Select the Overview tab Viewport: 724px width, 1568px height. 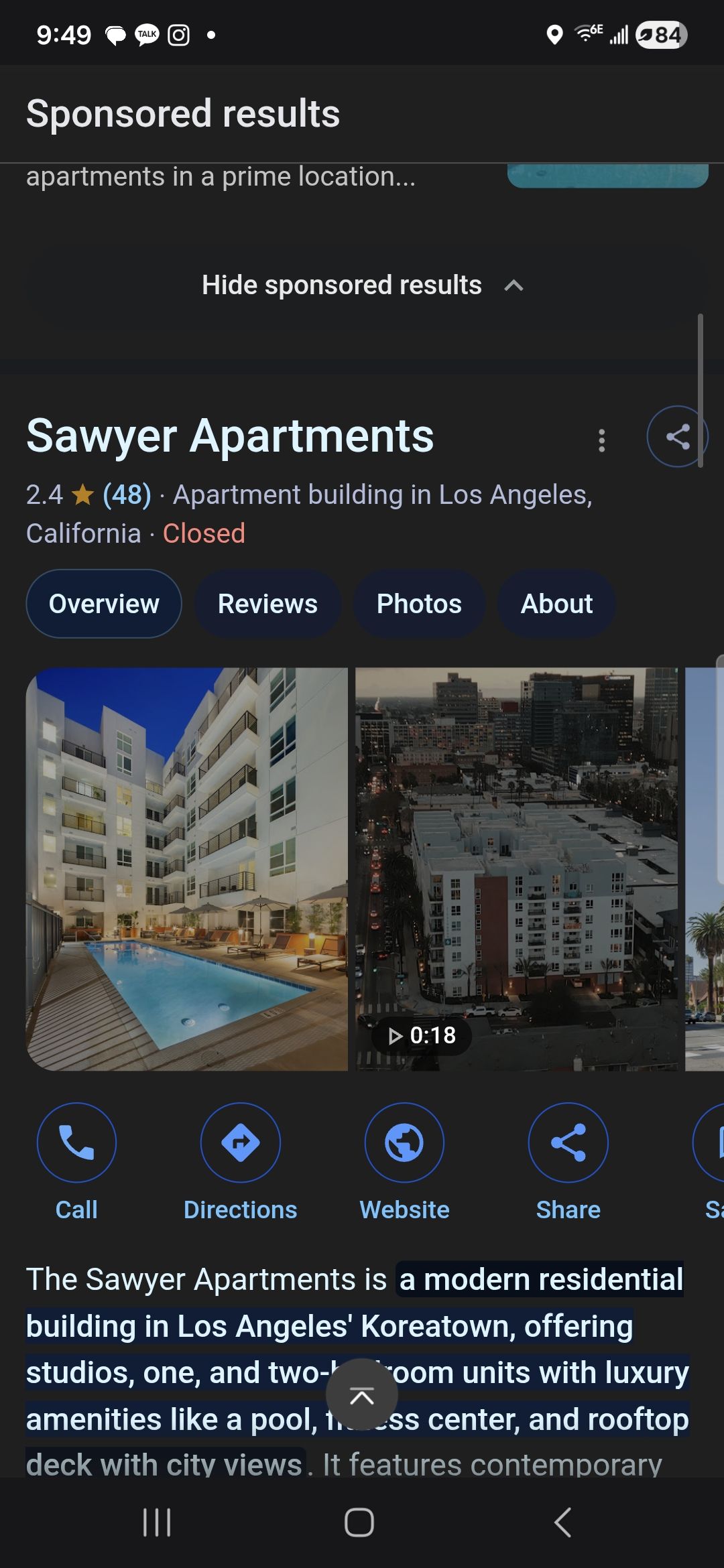(x=104, y=604)
